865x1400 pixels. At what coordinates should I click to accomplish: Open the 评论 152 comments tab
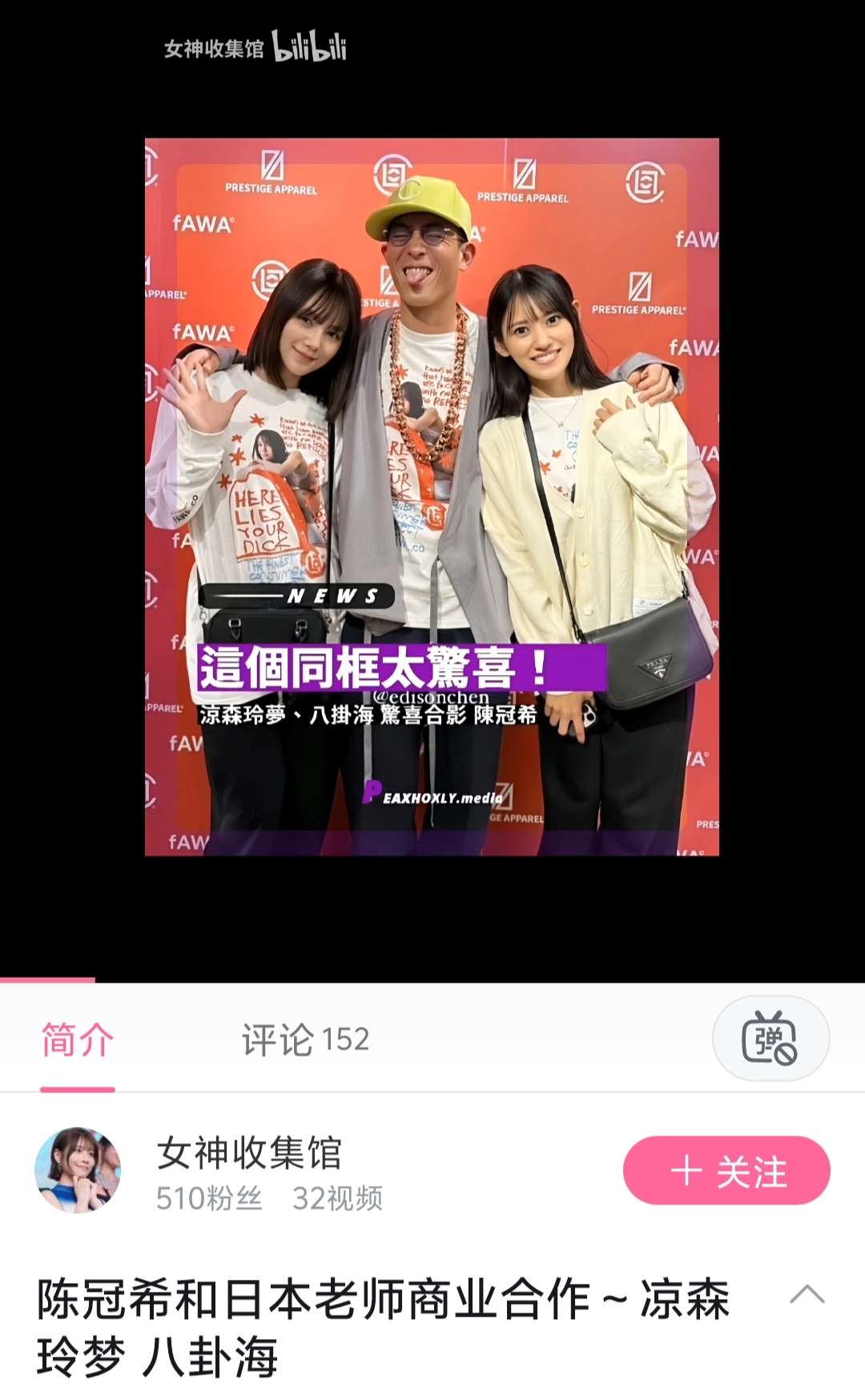(x=305, y=1040)
